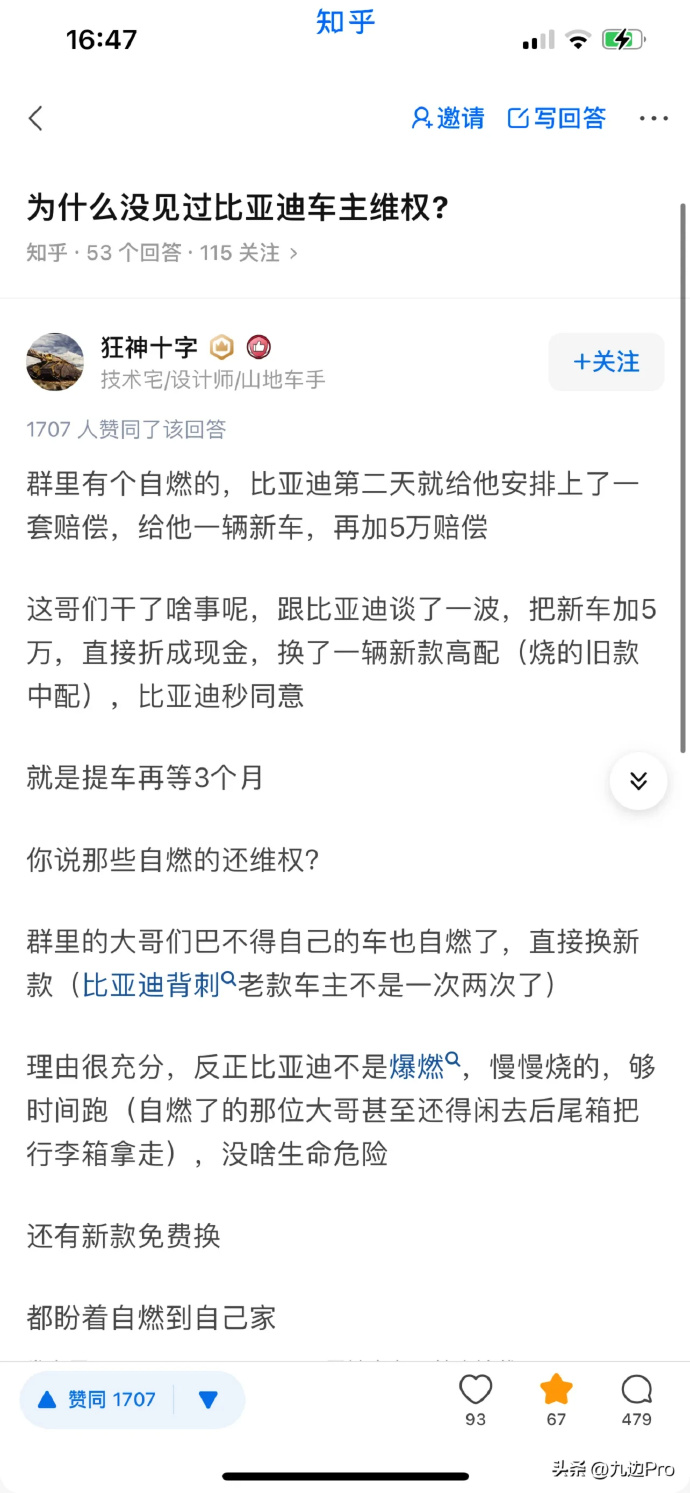Downvote the answer with the down triangle
Viewport: 690px width, 1493px height.
tap(208, 1399)
